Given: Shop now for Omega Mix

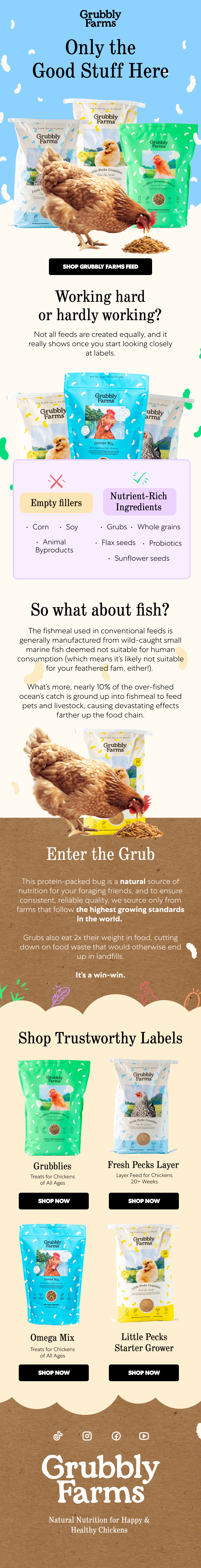Looking at the screenshot, I should tap(54, 1372).
